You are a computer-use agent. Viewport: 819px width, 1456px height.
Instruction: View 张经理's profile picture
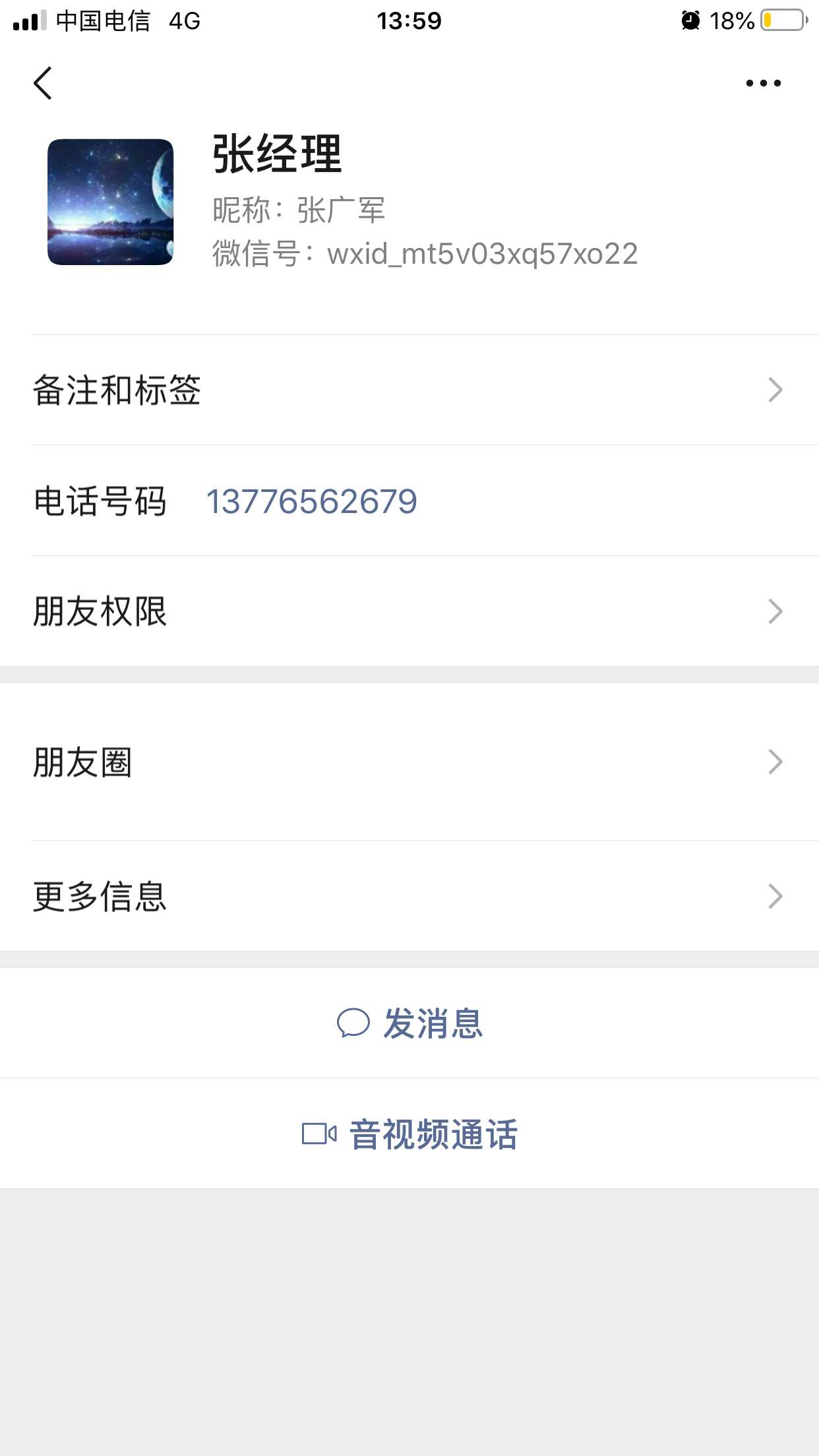click(x=110, y=202)
